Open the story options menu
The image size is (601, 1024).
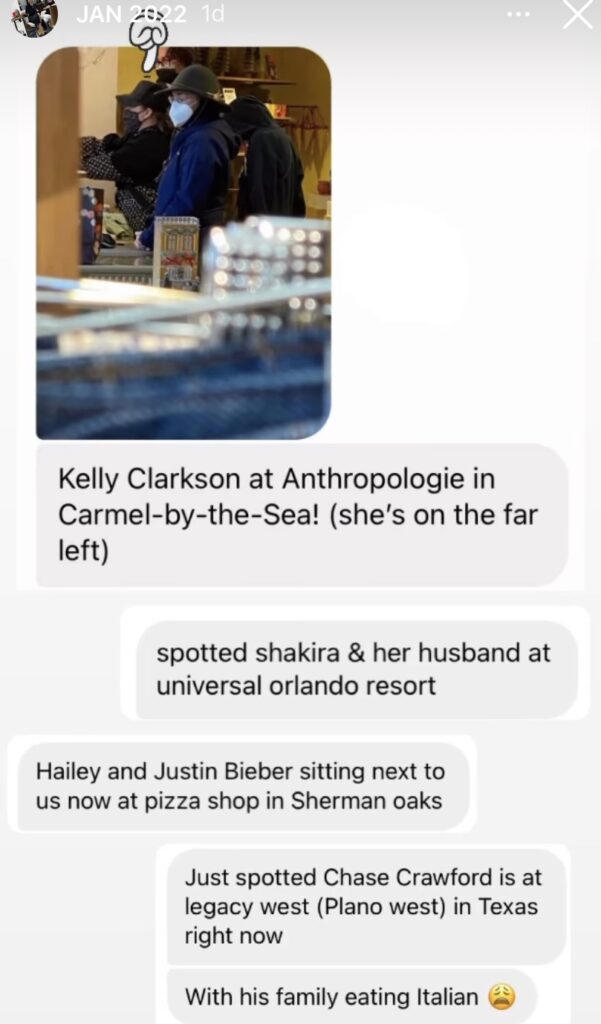pyautogui.click(x=519, y=14)
